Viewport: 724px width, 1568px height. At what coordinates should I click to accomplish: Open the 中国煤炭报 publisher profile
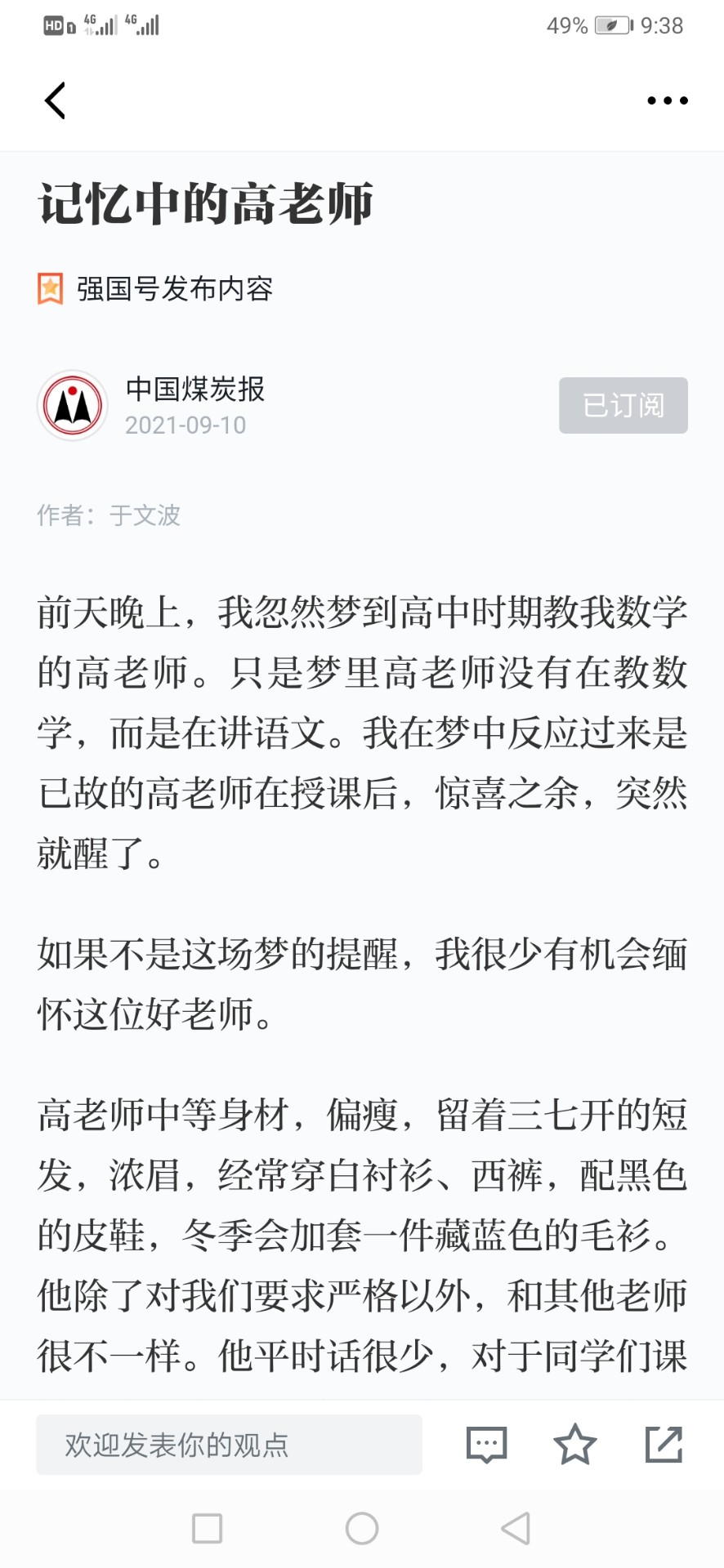(194, 390)
